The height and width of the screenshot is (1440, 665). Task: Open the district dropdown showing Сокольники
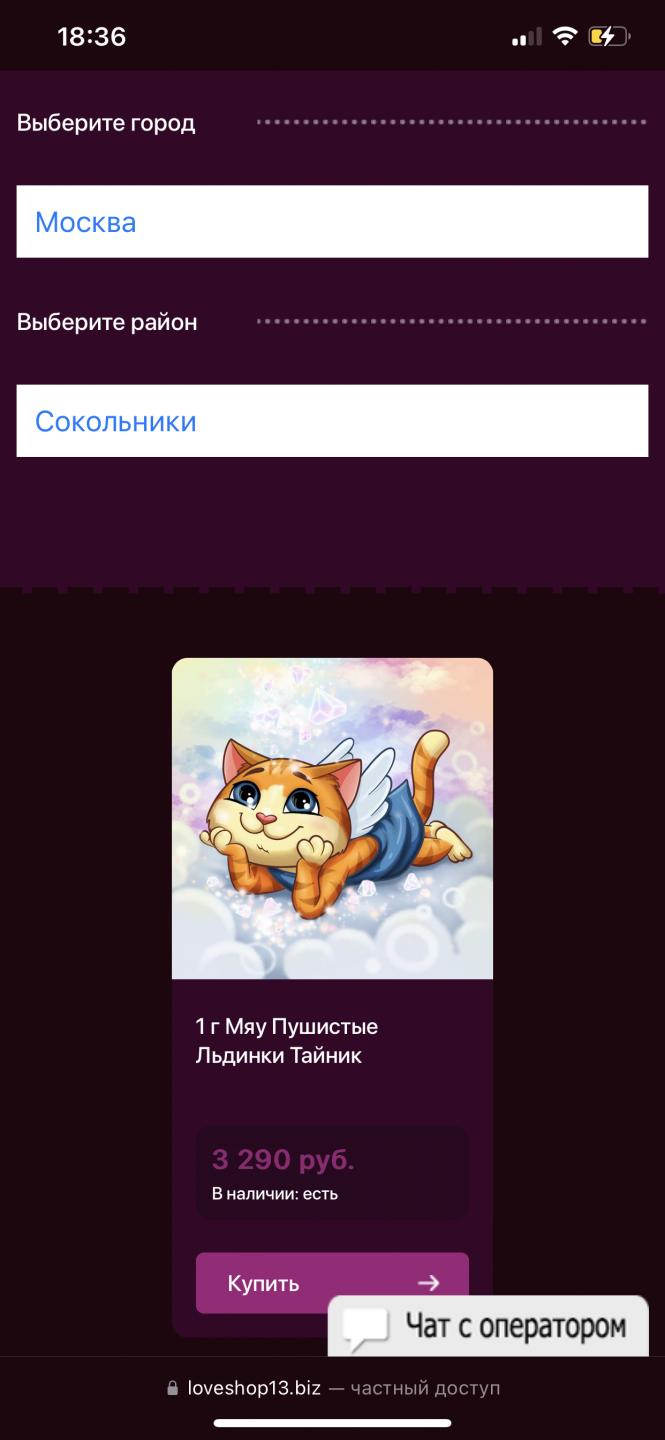click(332, 421)
